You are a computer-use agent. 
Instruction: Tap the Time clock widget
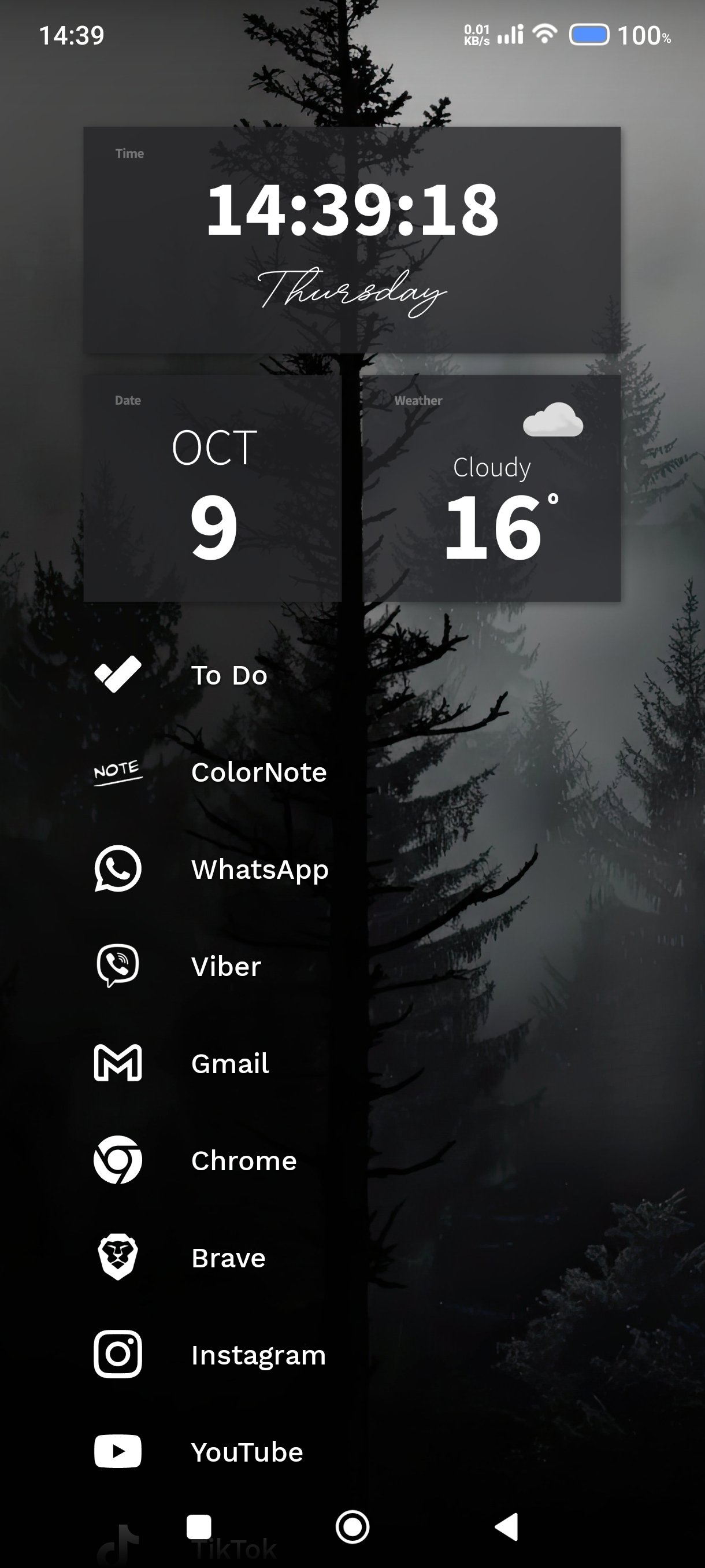351,240
